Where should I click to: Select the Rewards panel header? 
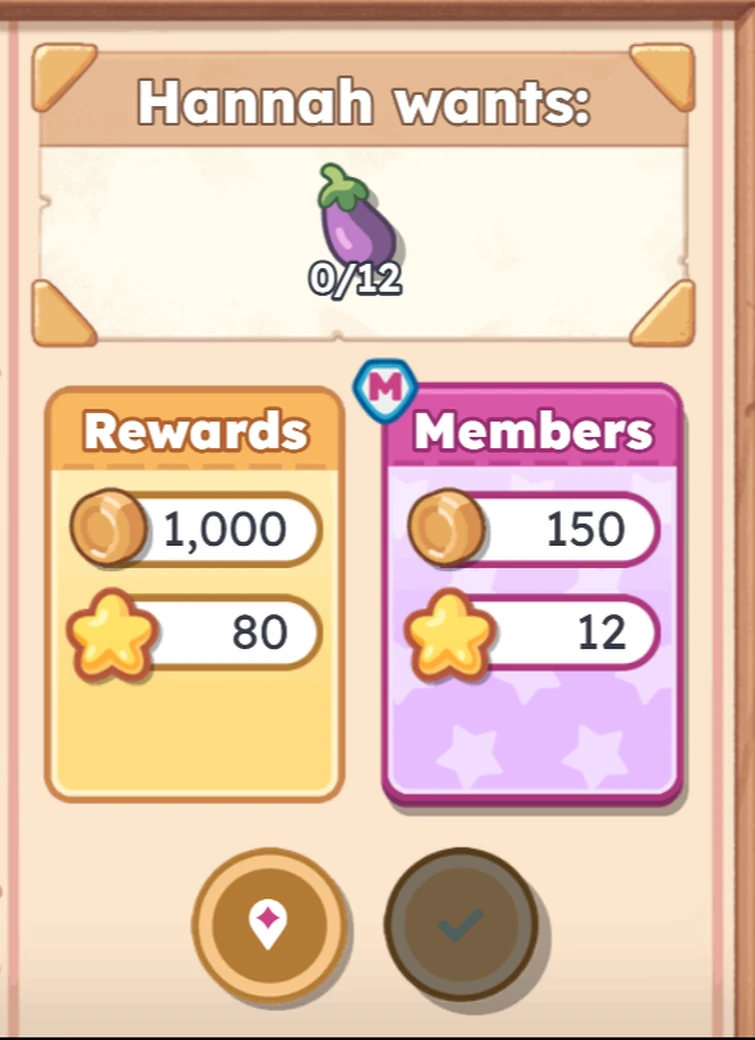(196, 430)
